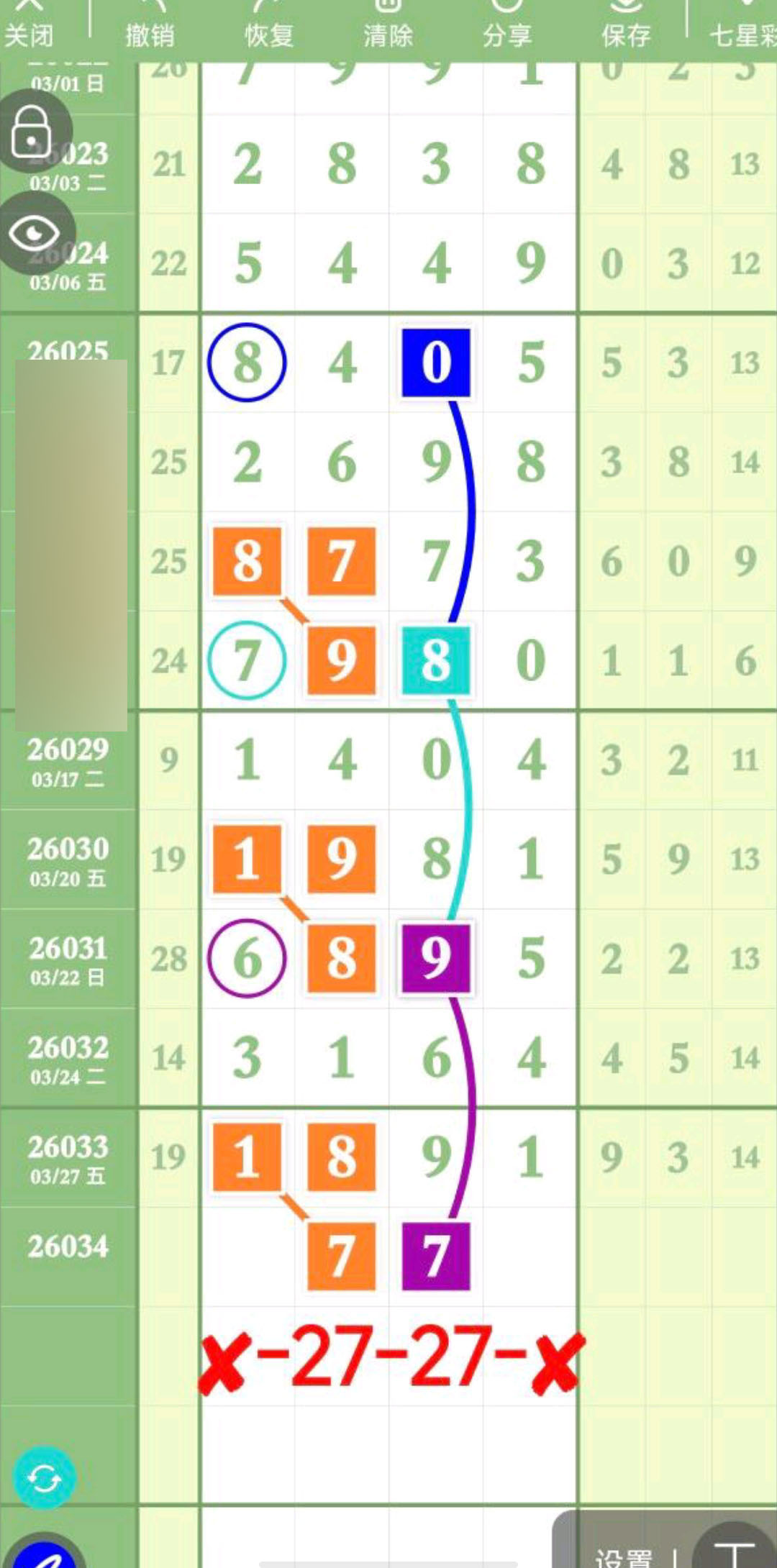The width and height of the screenshot is (777, 1568).
Task: Save the chart with 保存
Action: [x=626, y=29]
